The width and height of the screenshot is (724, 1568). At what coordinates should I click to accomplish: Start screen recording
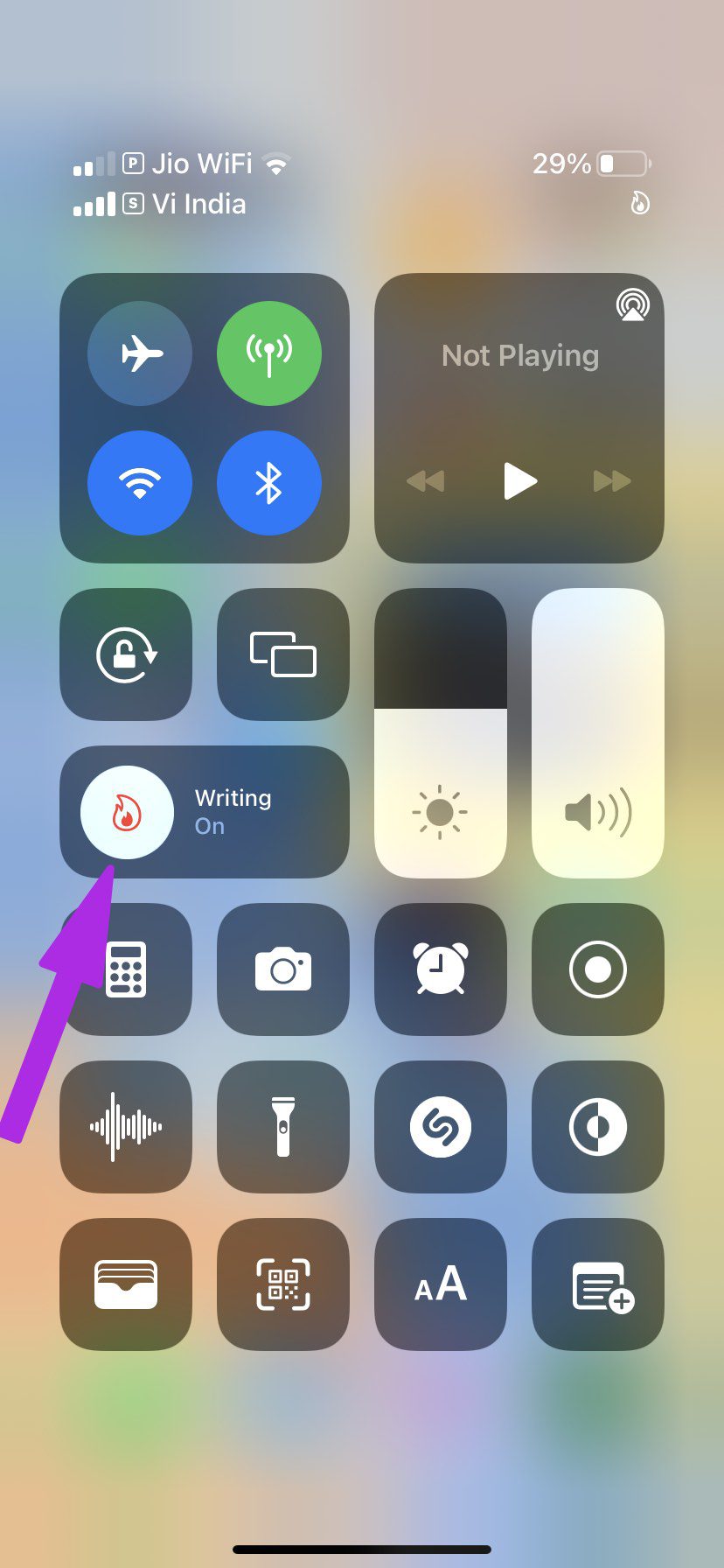point(597,969)
